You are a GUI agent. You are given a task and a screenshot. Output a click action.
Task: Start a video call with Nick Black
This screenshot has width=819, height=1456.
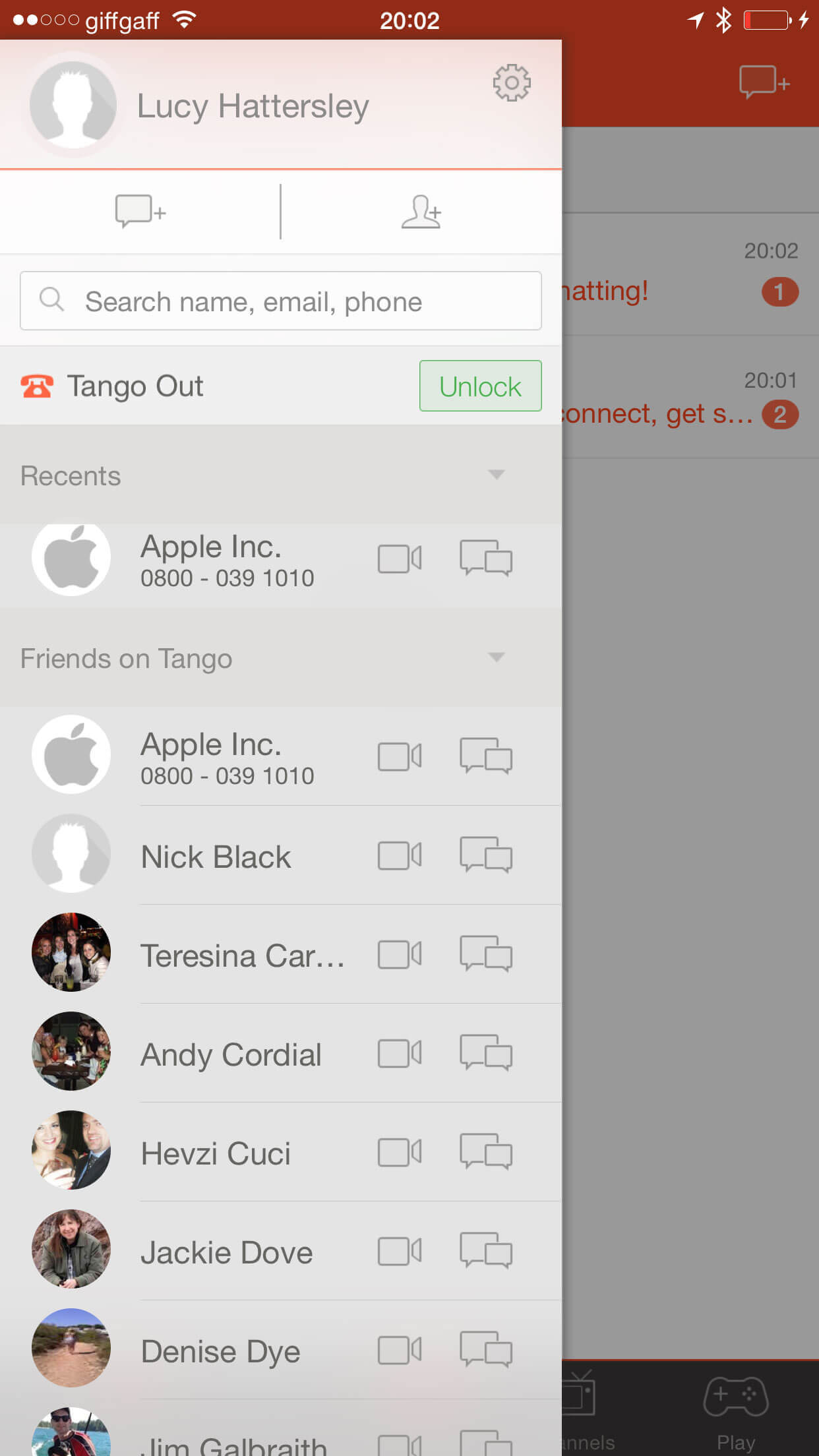pyautogui.click(x=400, y=856)
